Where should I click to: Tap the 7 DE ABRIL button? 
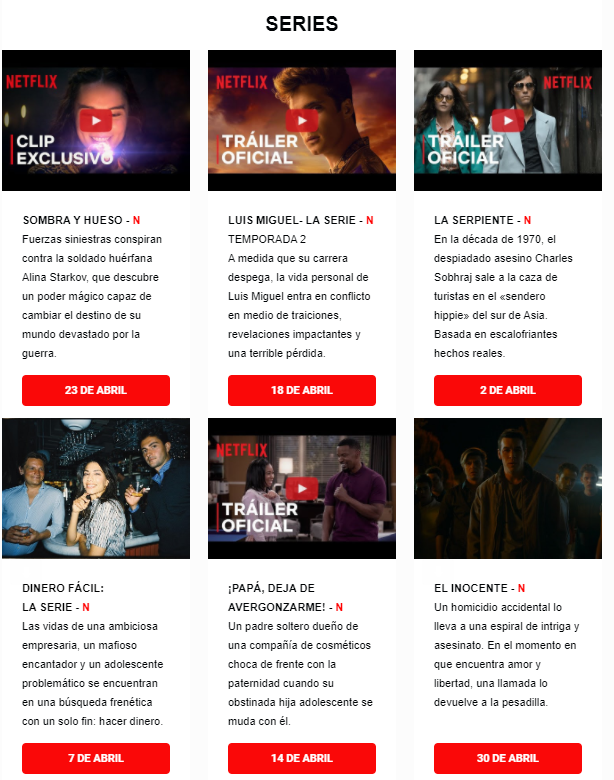click(96, 758)
